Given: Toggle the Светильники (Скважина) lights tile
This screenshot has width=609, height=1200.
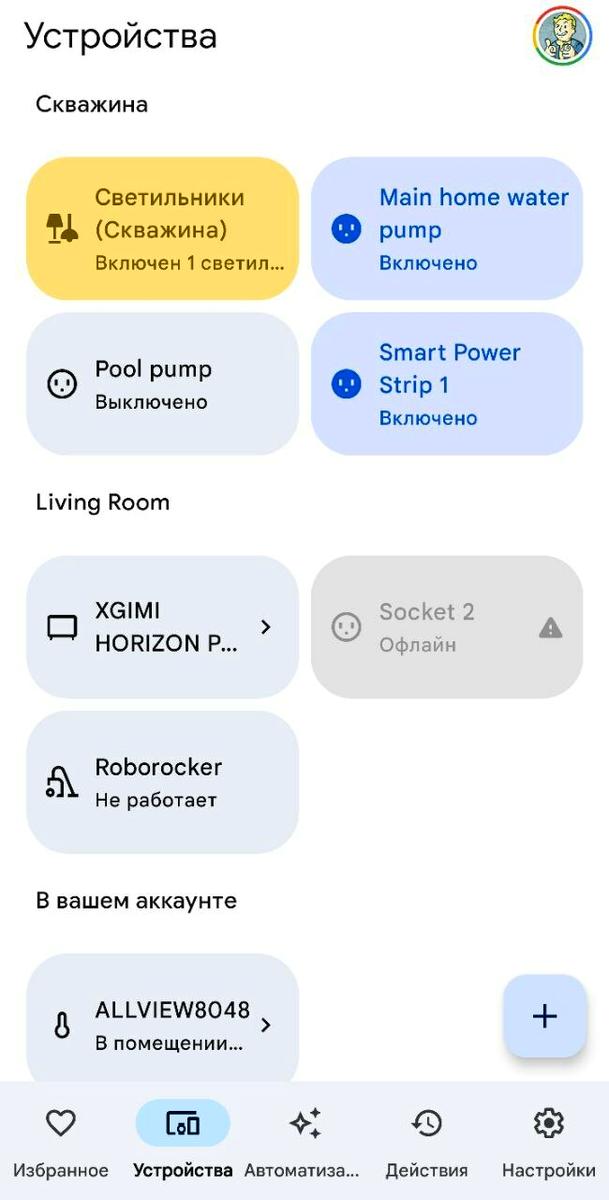Looking at the screenshot, I should [x=162, y=229].
